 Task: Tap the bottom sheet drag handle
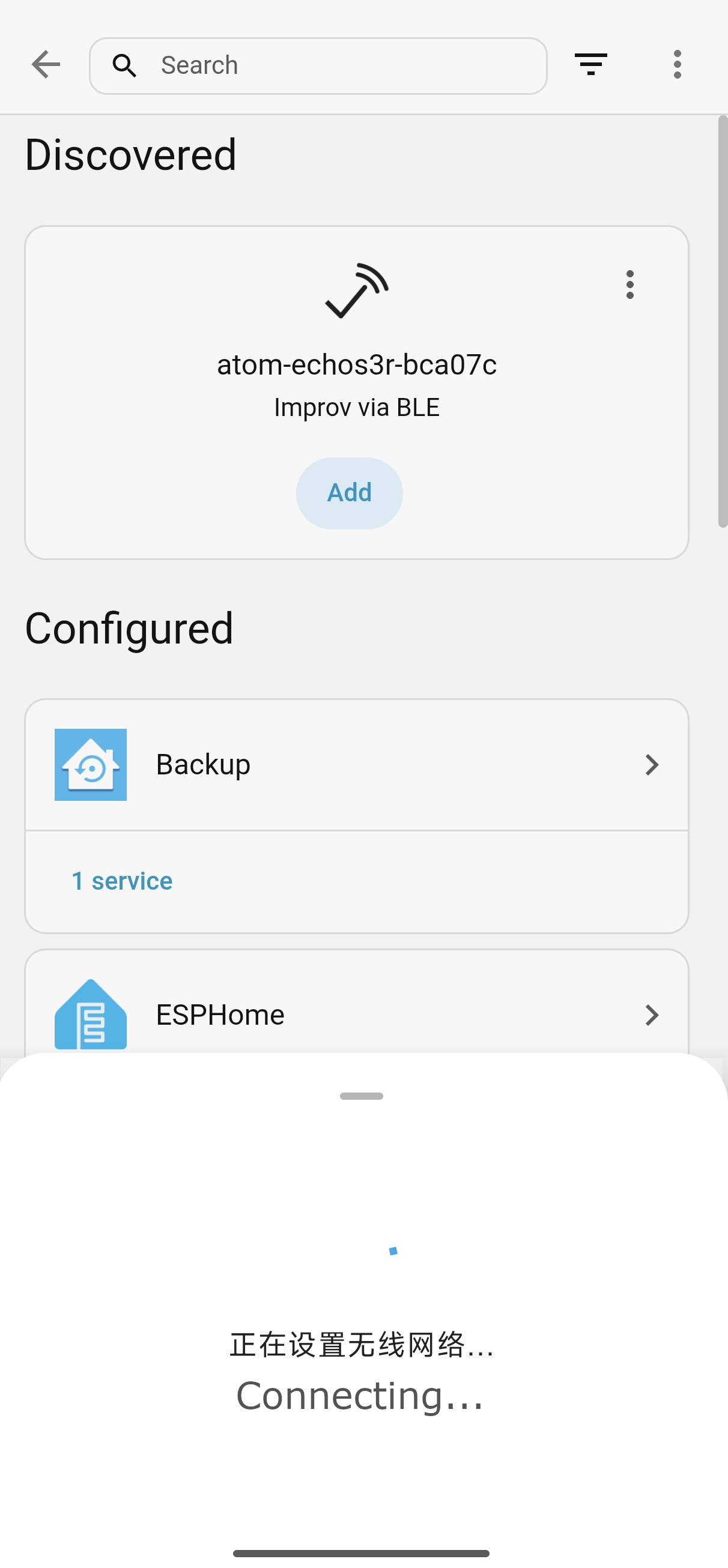[361, 1096]
